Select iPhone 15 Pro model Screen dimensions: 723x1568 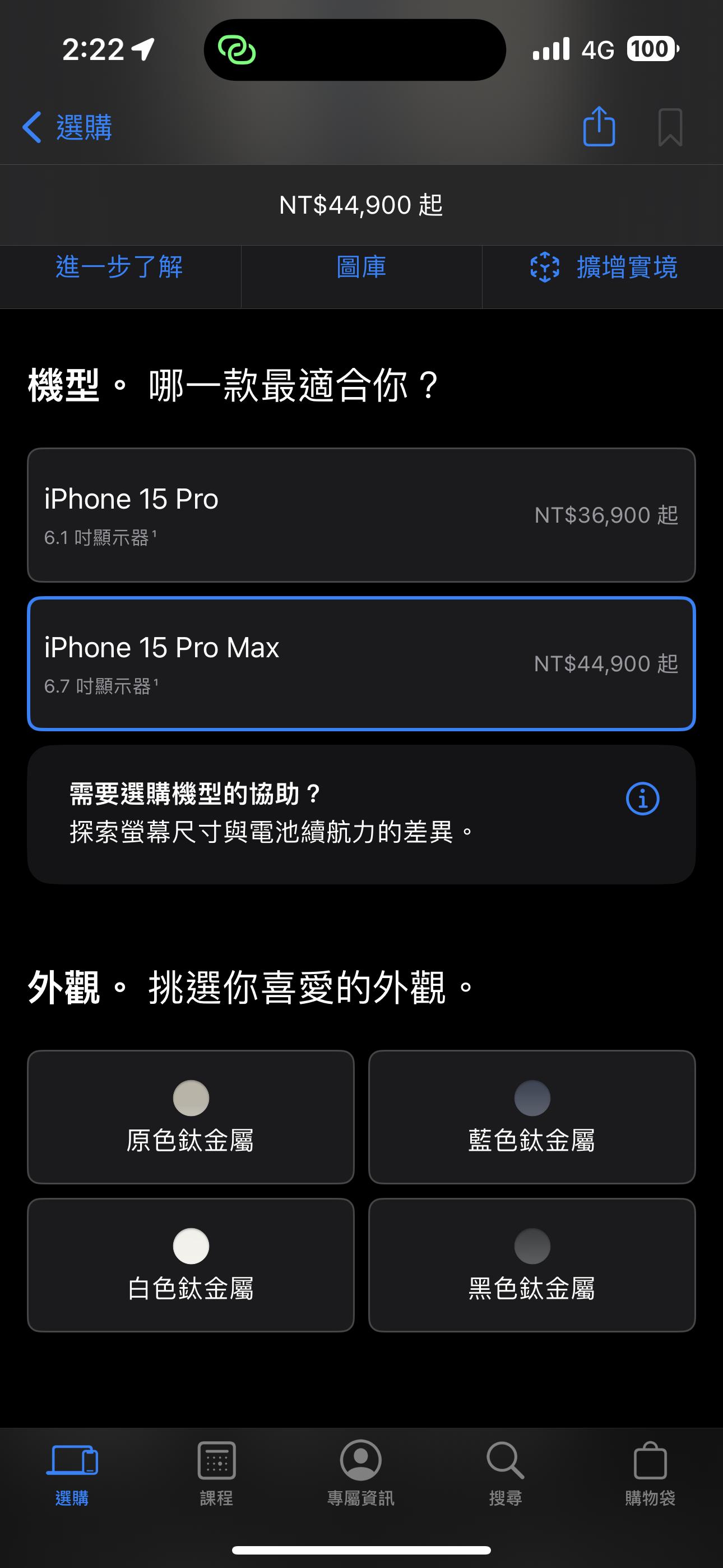pos(361,515)
